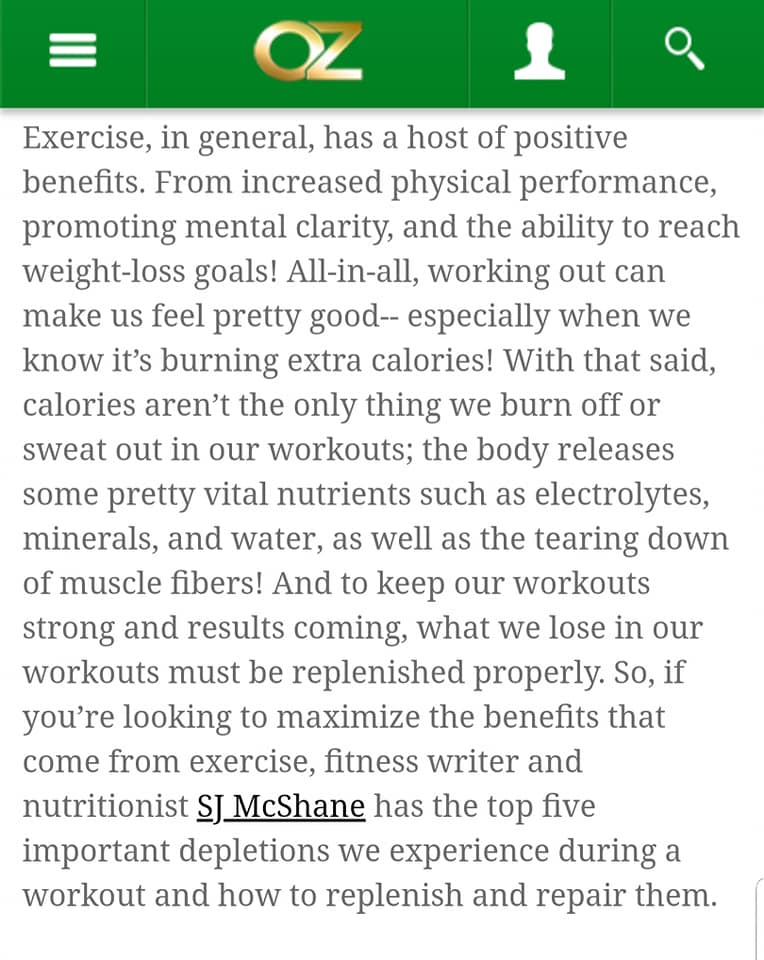Open the user profile icon
The height and width of the screenshot is (960, 764).
(x=540, y=51)
